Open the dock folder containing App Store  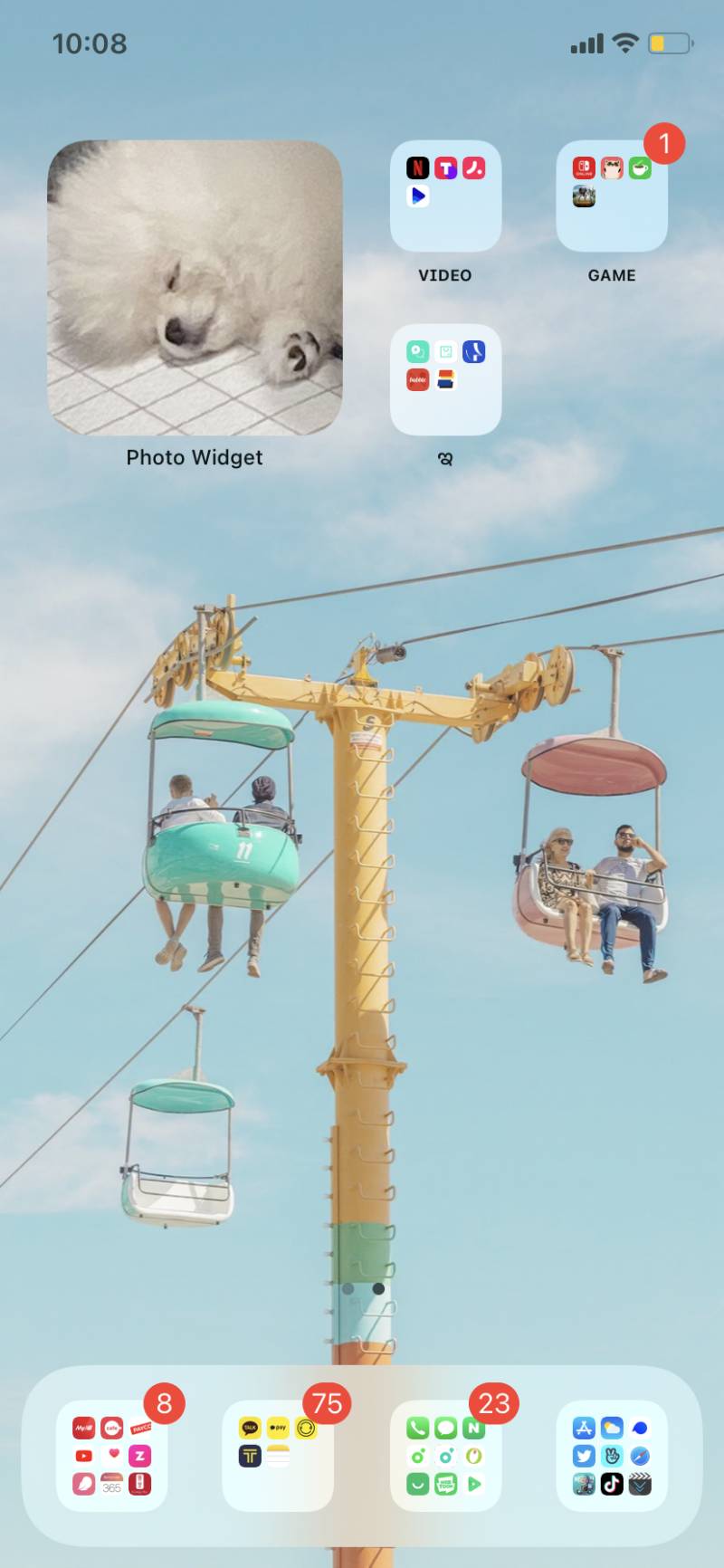coord(611,1456)
